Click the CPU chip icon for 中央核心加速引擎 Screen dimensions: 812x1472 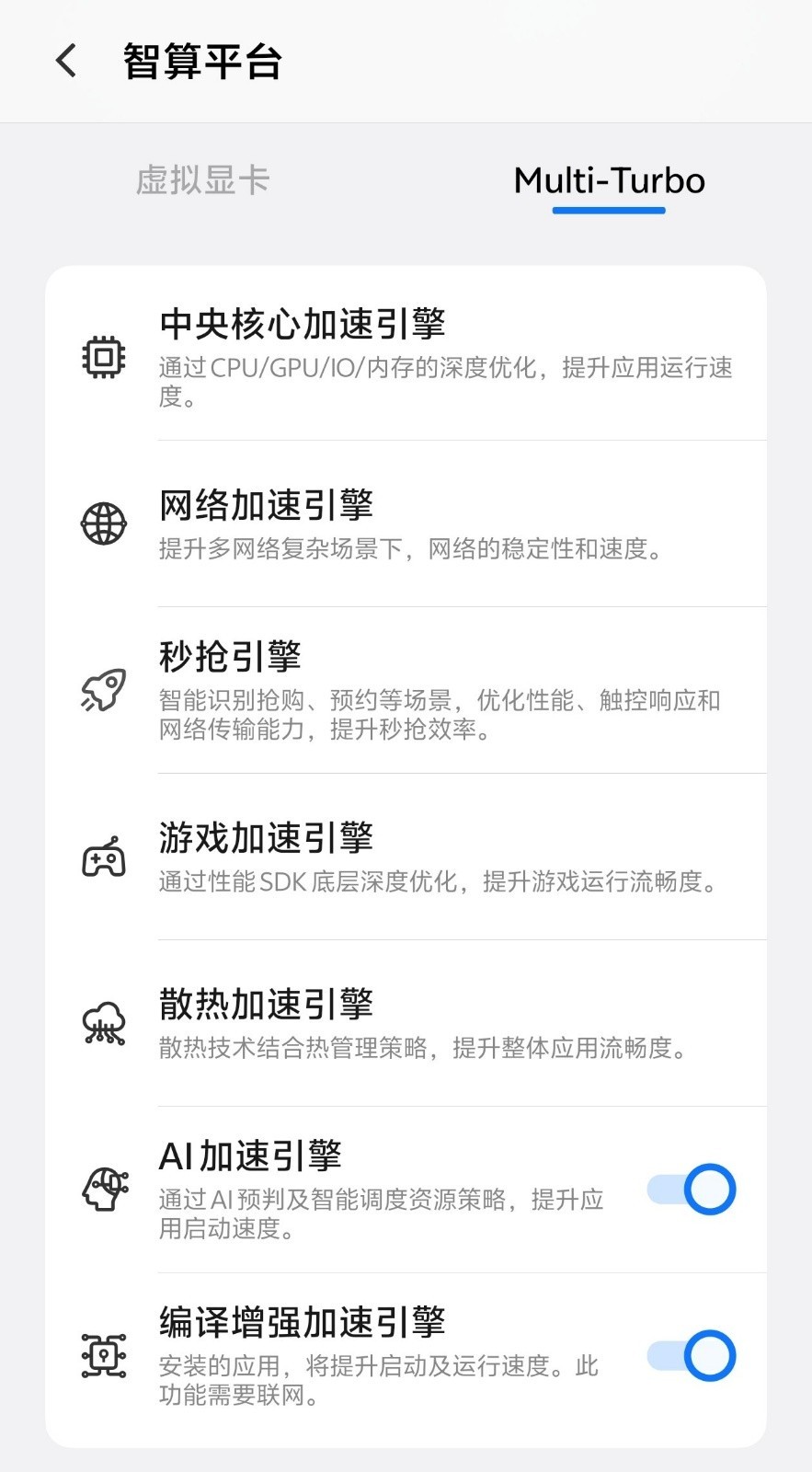pyautogui.click(x=104, y=357)
